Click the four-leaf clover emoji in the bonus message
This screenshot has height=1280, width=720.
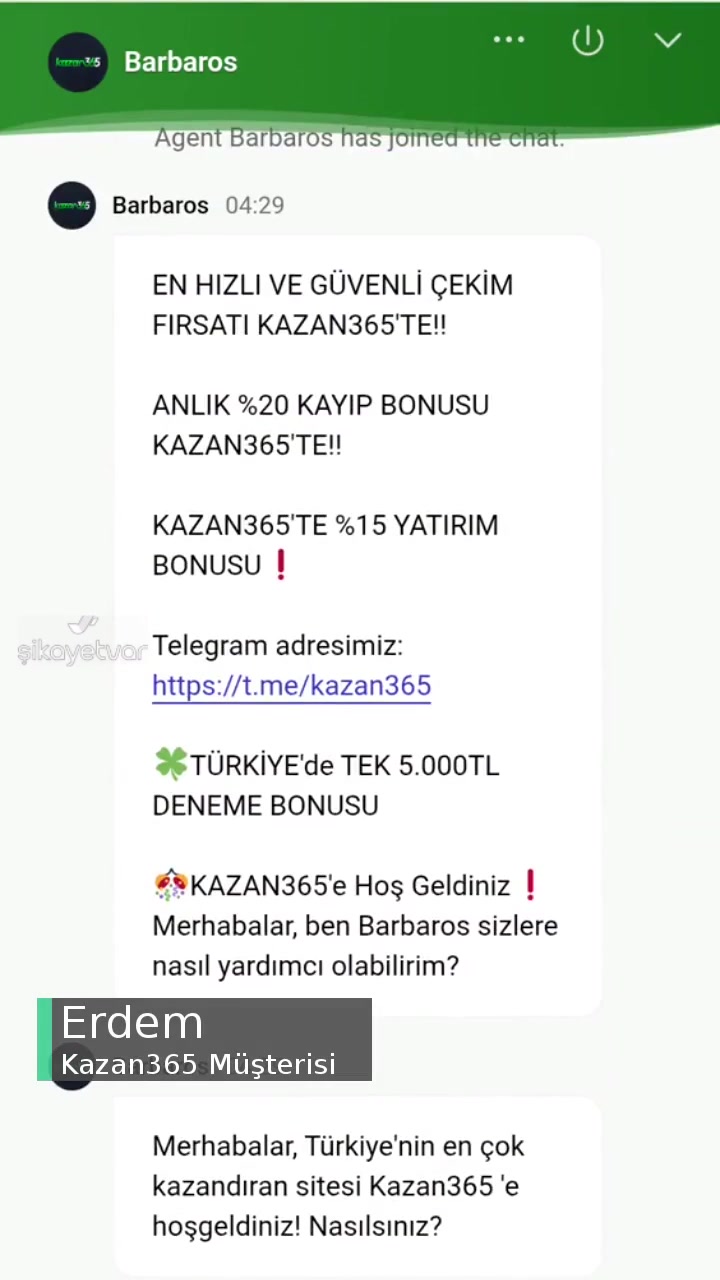[169, 764]
